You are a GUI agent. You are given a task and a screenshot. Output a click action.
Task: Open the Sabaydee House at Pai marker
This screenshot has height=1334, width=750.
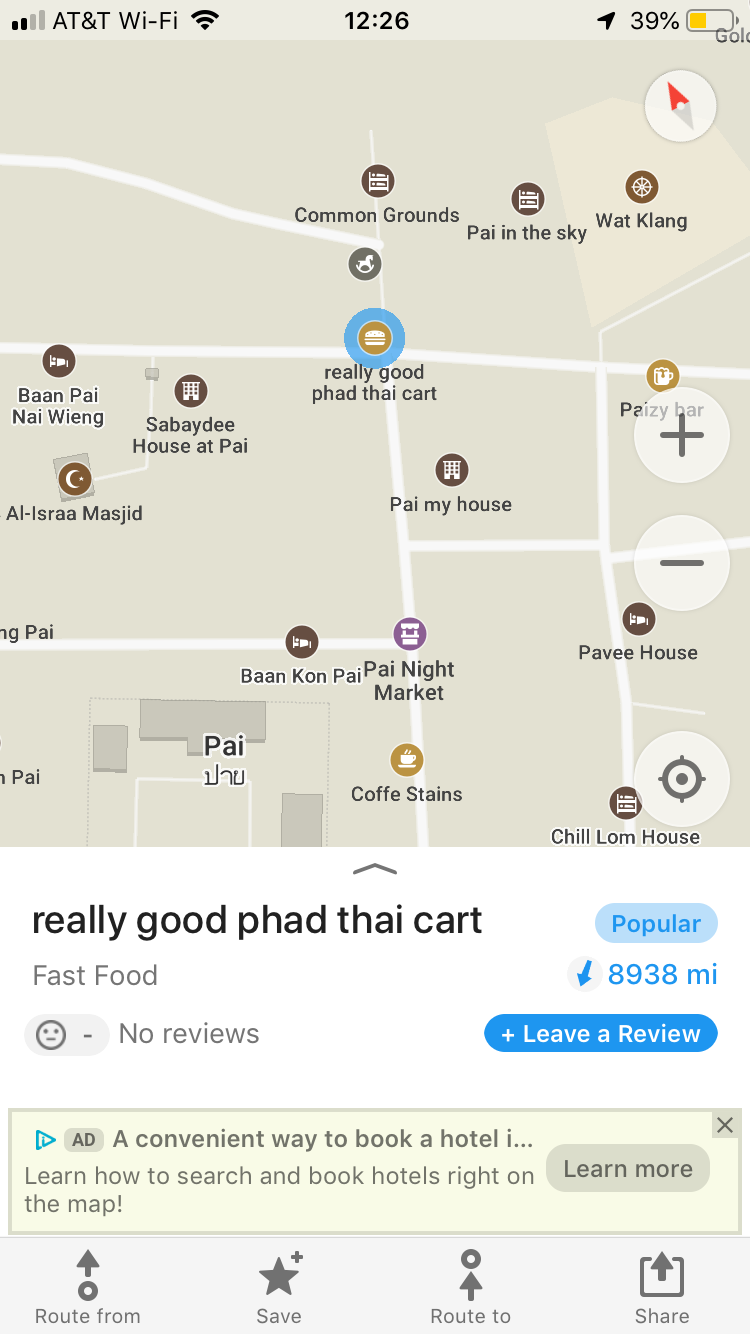191,391
